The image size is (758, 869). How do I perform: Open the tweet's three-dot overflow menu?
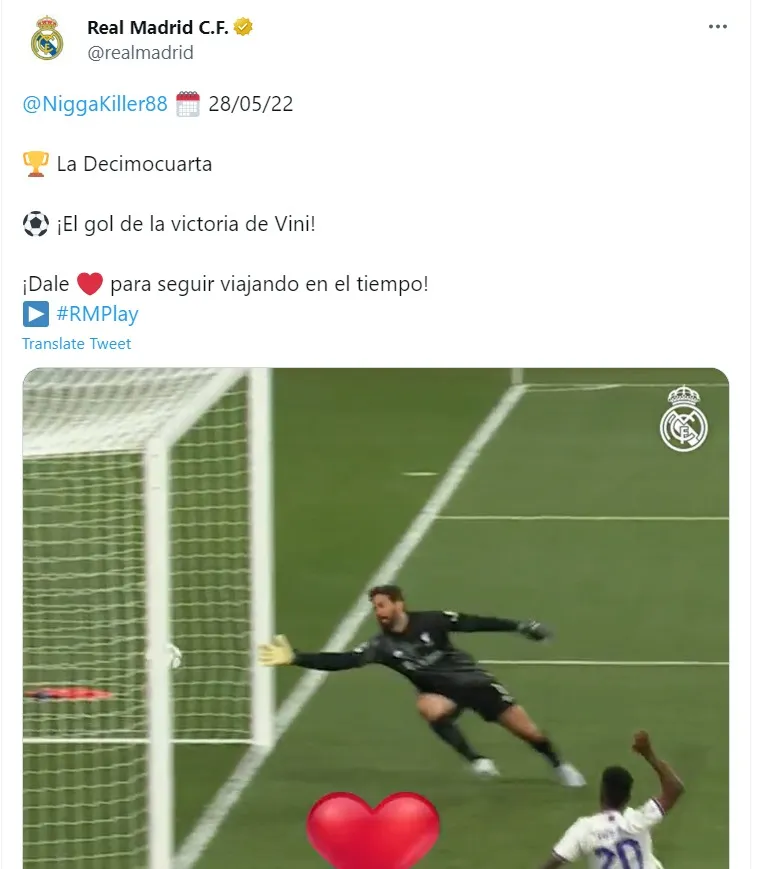717,27
